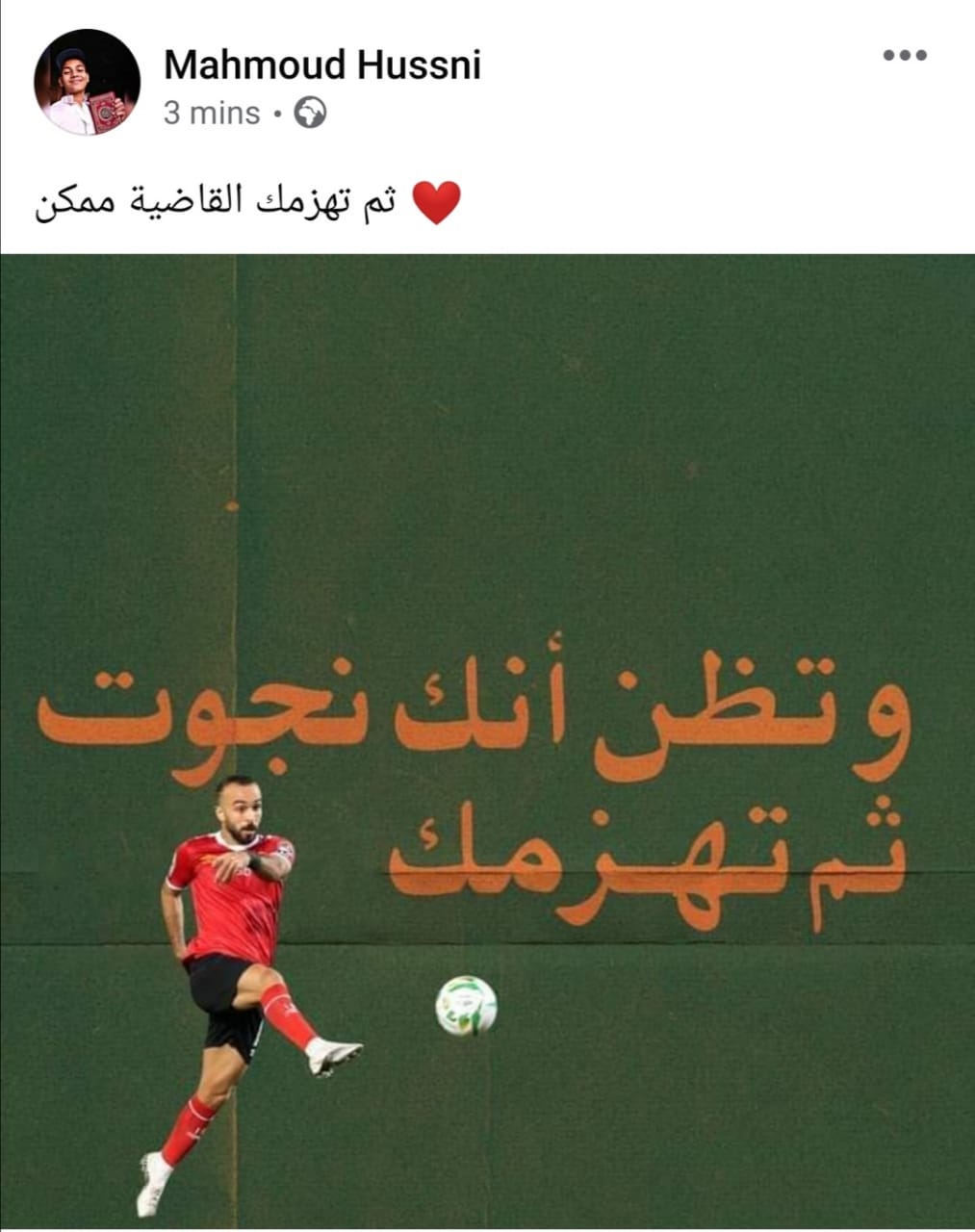
Task: Open the Mahmoud Hussni name link
Action: 321,65
